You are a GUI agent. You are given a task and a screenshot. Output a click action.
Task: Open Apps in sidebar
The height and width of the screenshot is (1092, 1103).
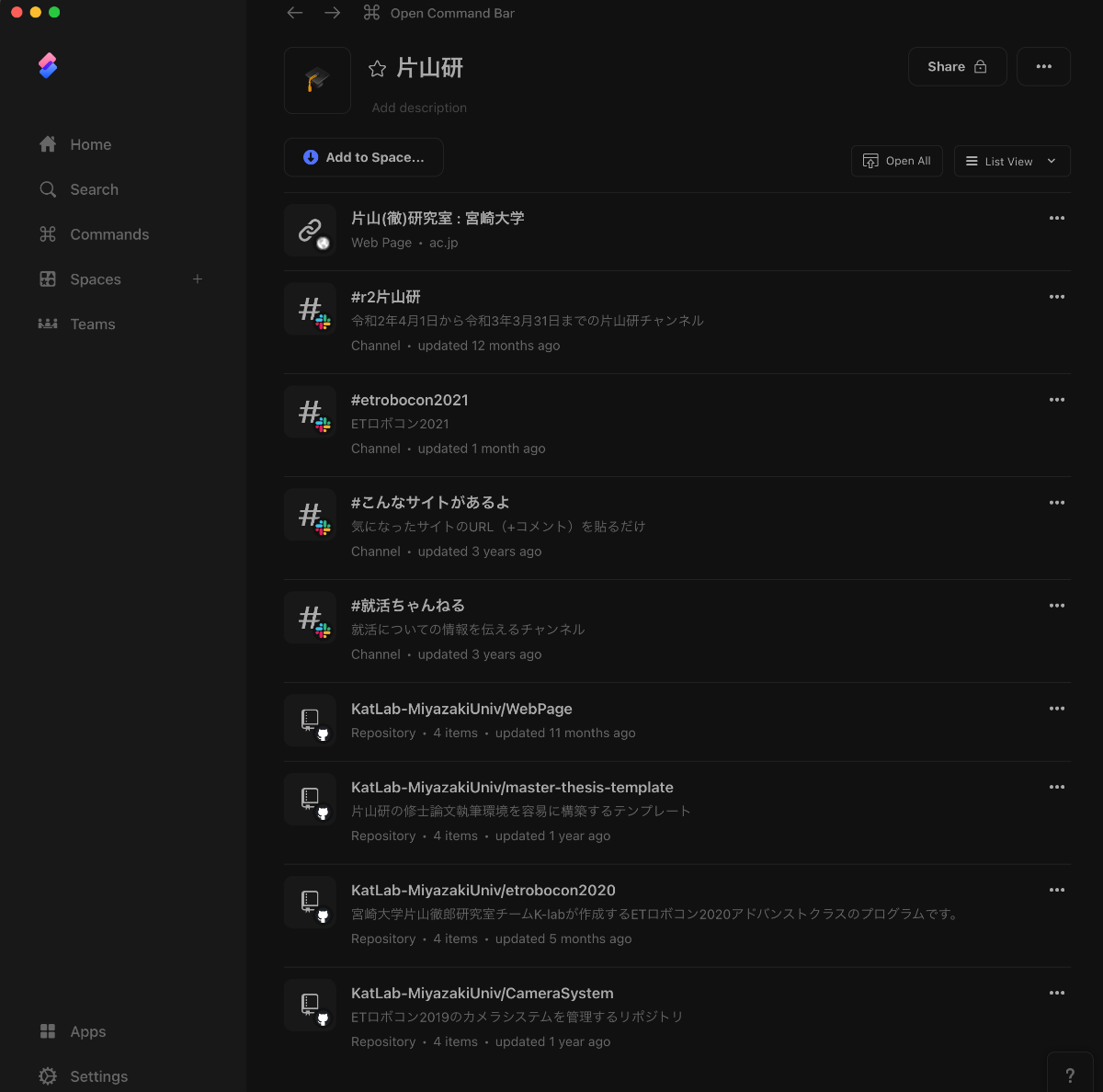pos(87,1031)
